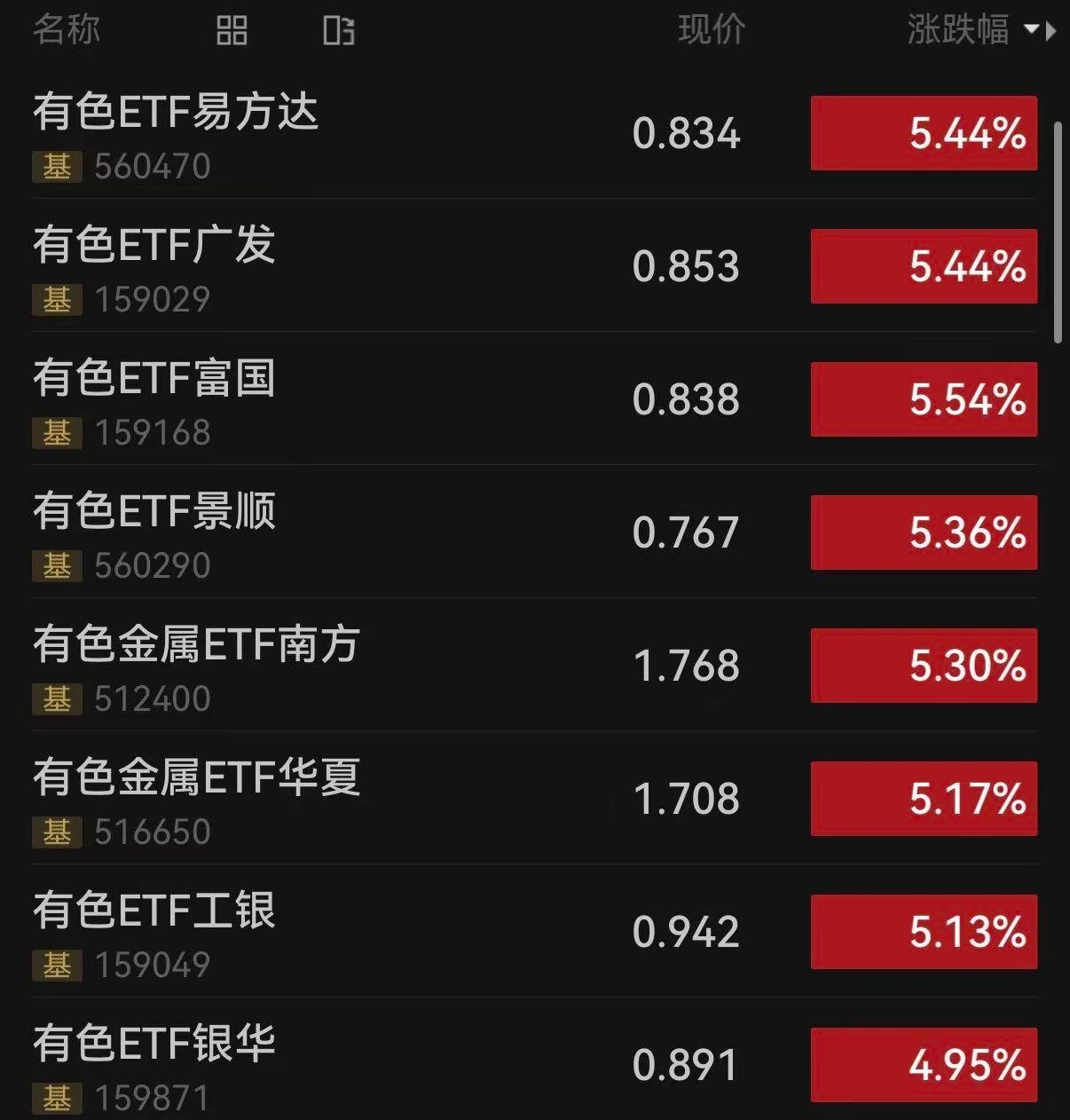
Task: Tap the column layout icon beside the grid icon
Action: pyautogui.click(x=339, y=30)
